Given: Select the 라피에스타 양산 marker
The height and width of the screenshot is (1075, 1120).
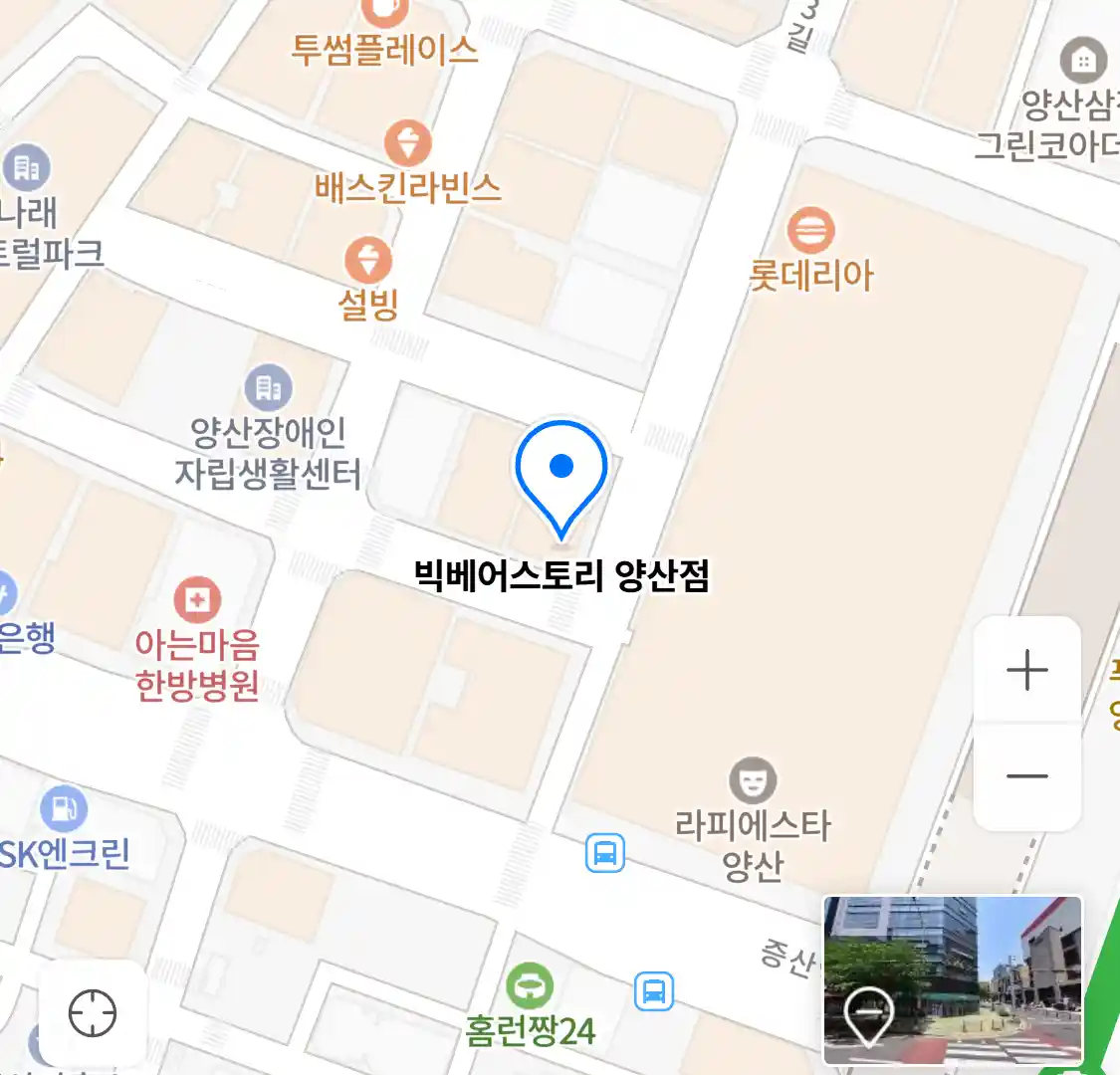Looking at the screenshot, I should point(753,781).
